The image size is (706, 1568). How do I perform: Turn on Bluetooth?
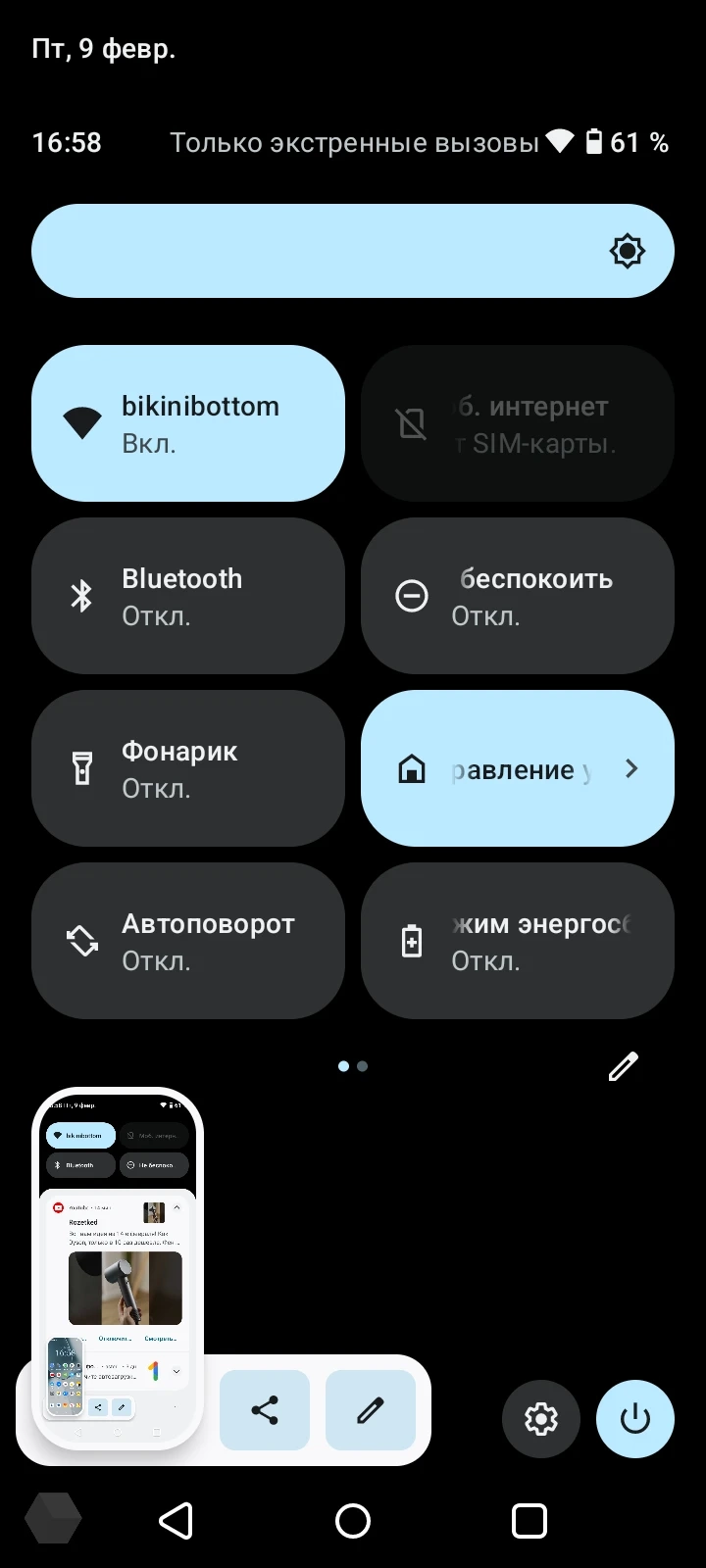[x=188, y=596]
